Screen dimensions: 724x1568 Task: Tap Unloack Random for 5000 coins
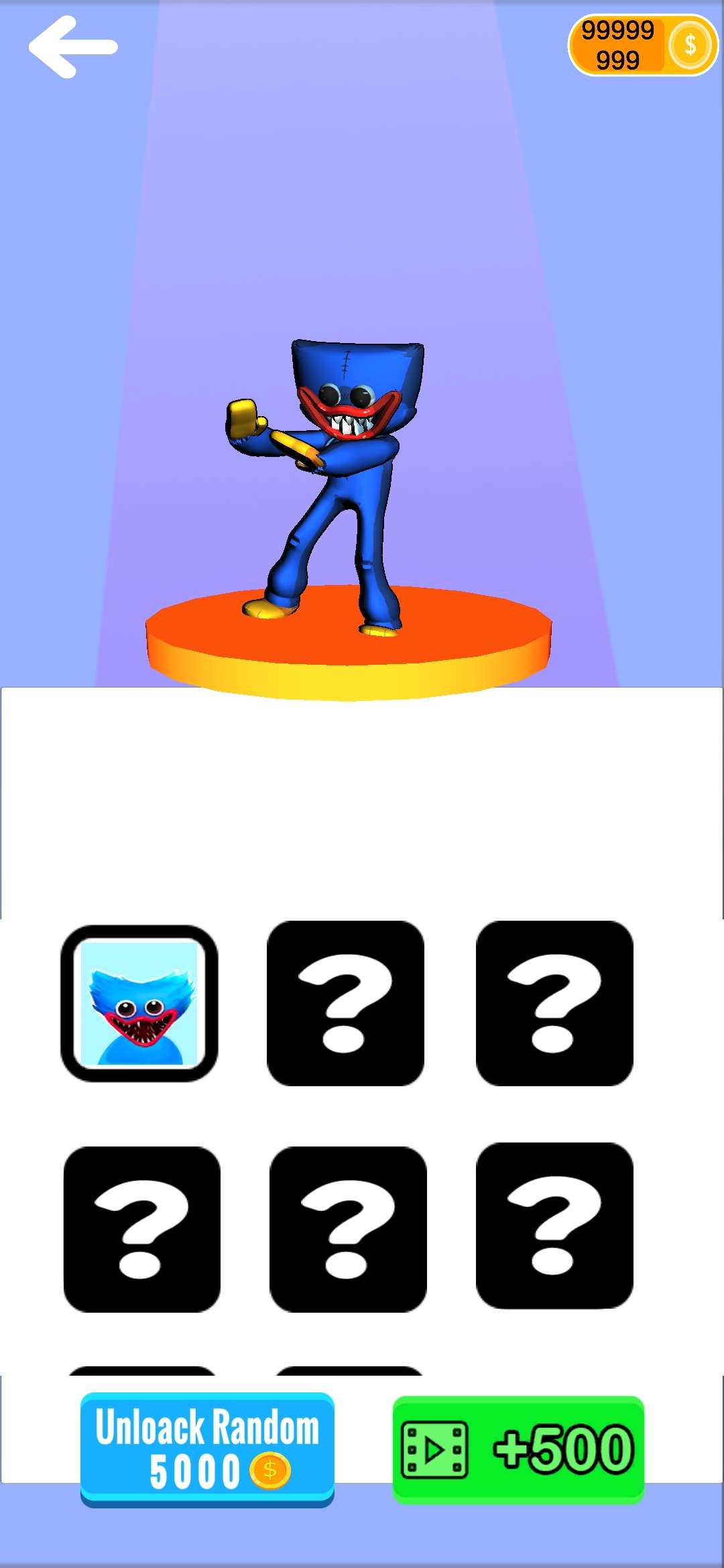pos(207,1449)
